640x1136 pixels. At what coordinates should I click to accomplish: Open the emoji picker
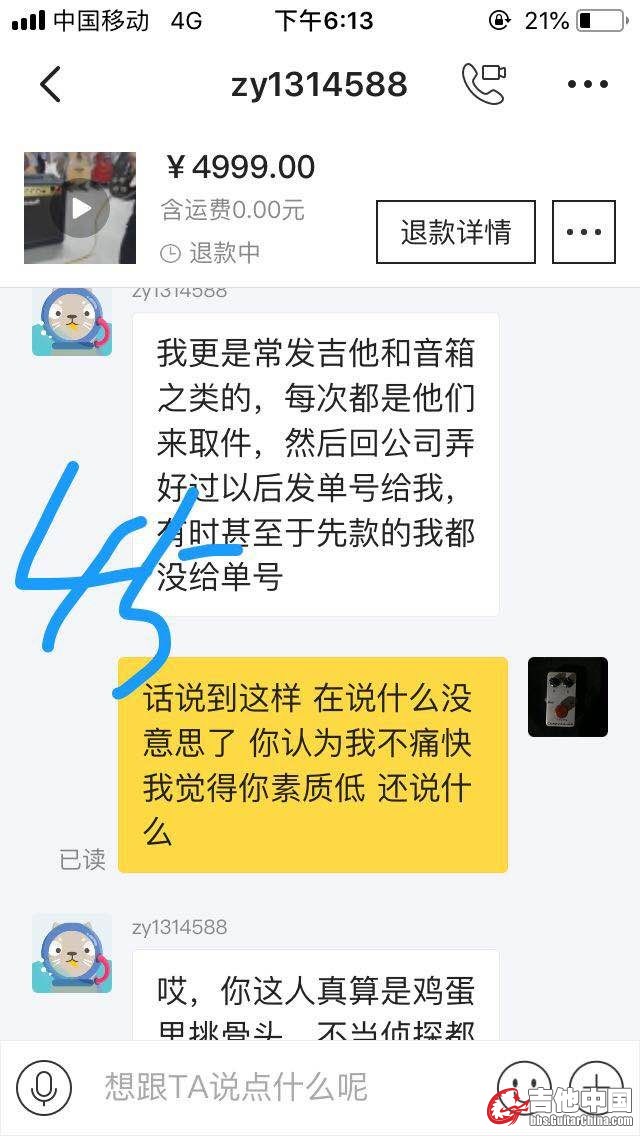click(x=524, y=1087)
